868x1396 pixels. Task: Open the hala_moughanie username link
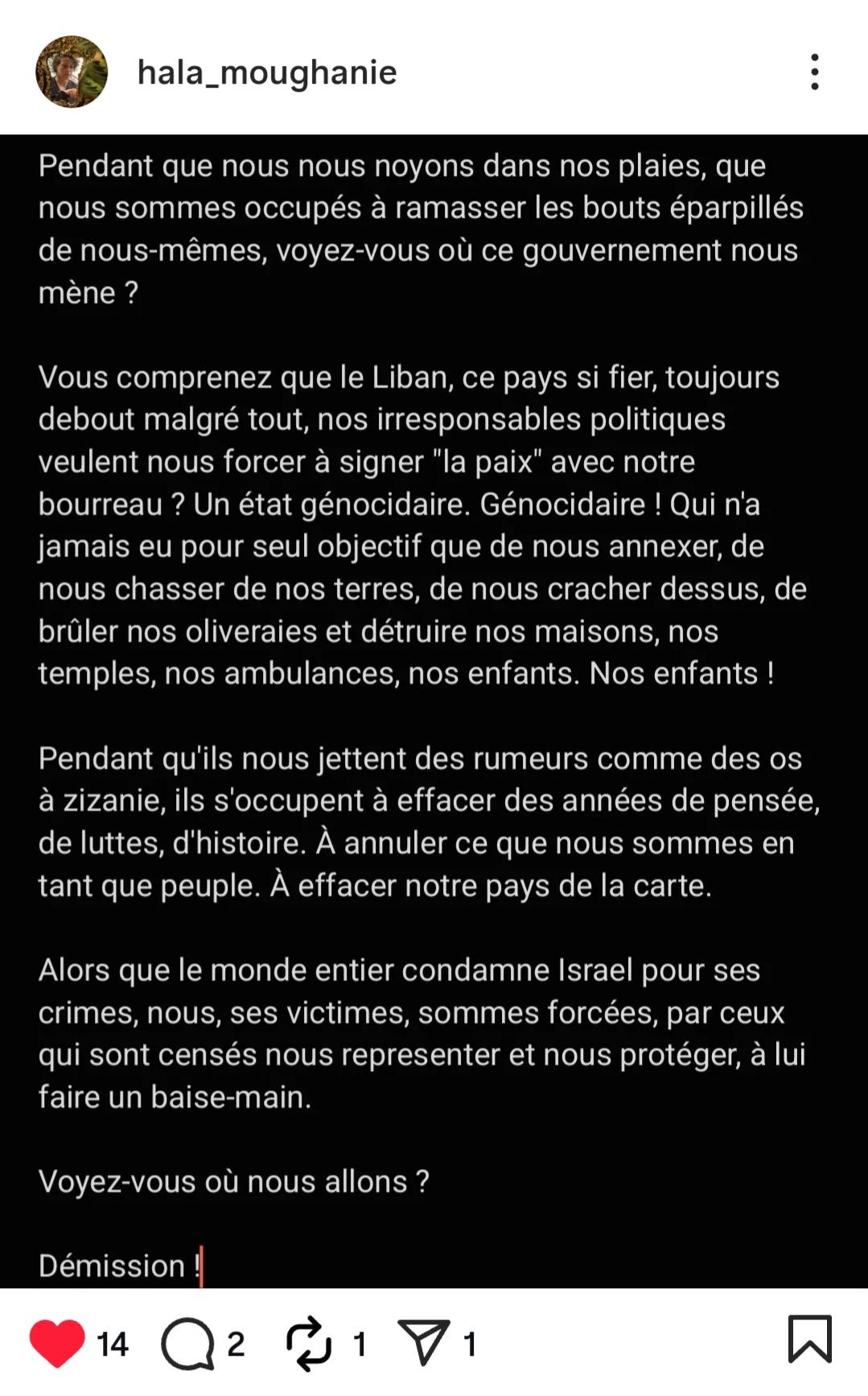(267, 72)
